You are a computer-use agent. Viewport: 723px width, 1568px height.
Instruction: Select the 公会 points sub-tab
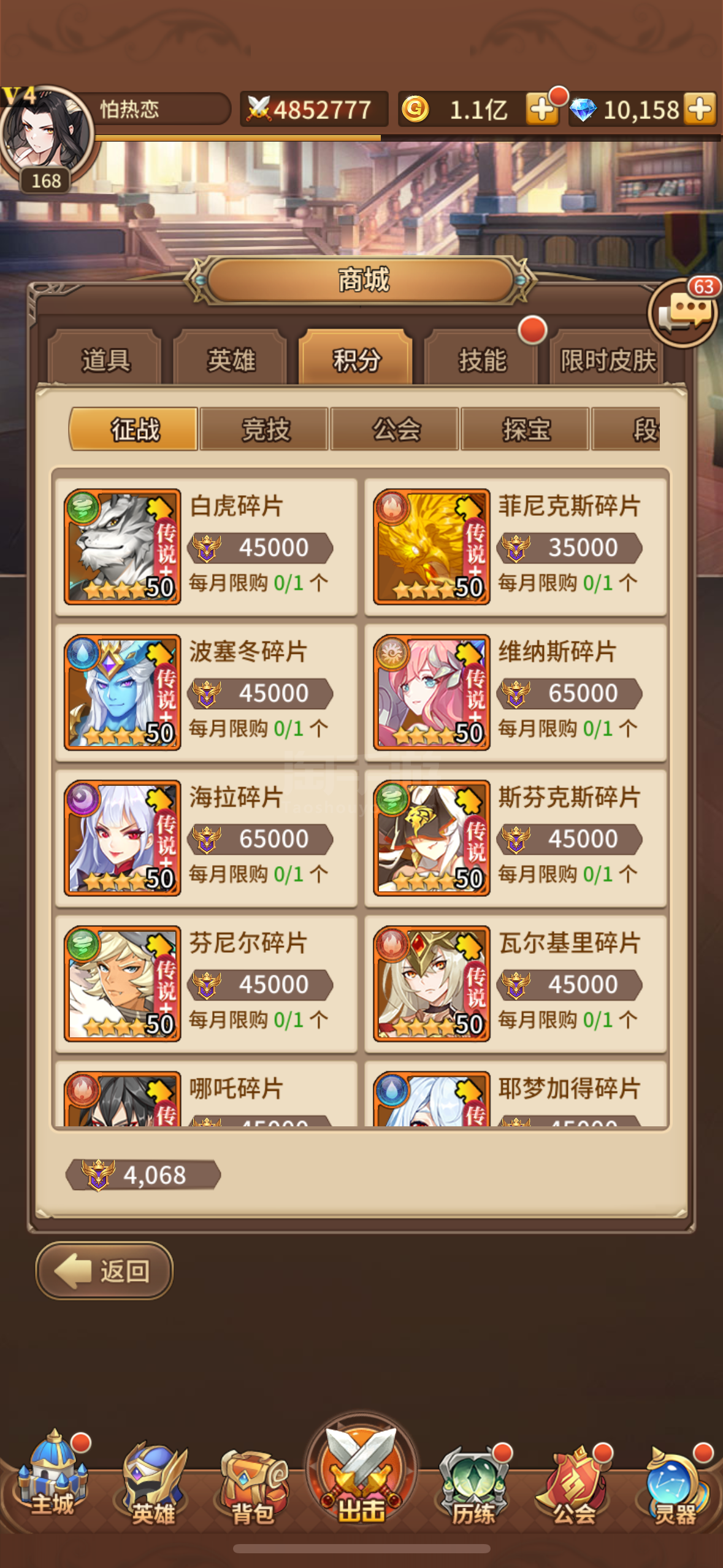396,429
